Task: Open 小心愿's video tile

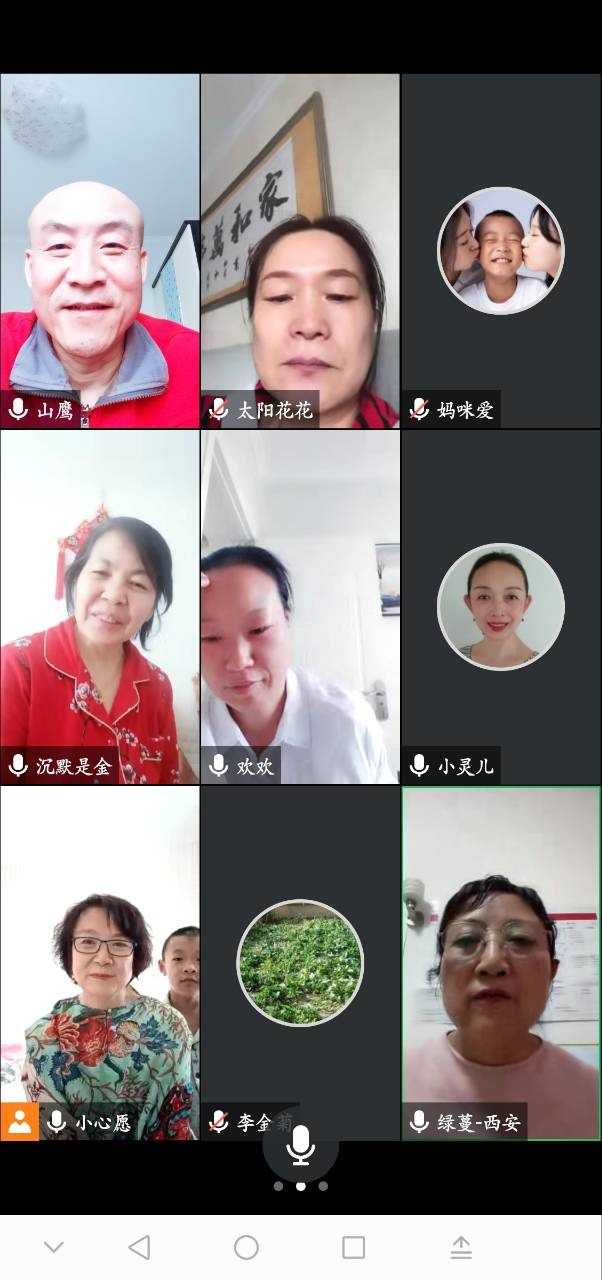Action: click(99, 963)
